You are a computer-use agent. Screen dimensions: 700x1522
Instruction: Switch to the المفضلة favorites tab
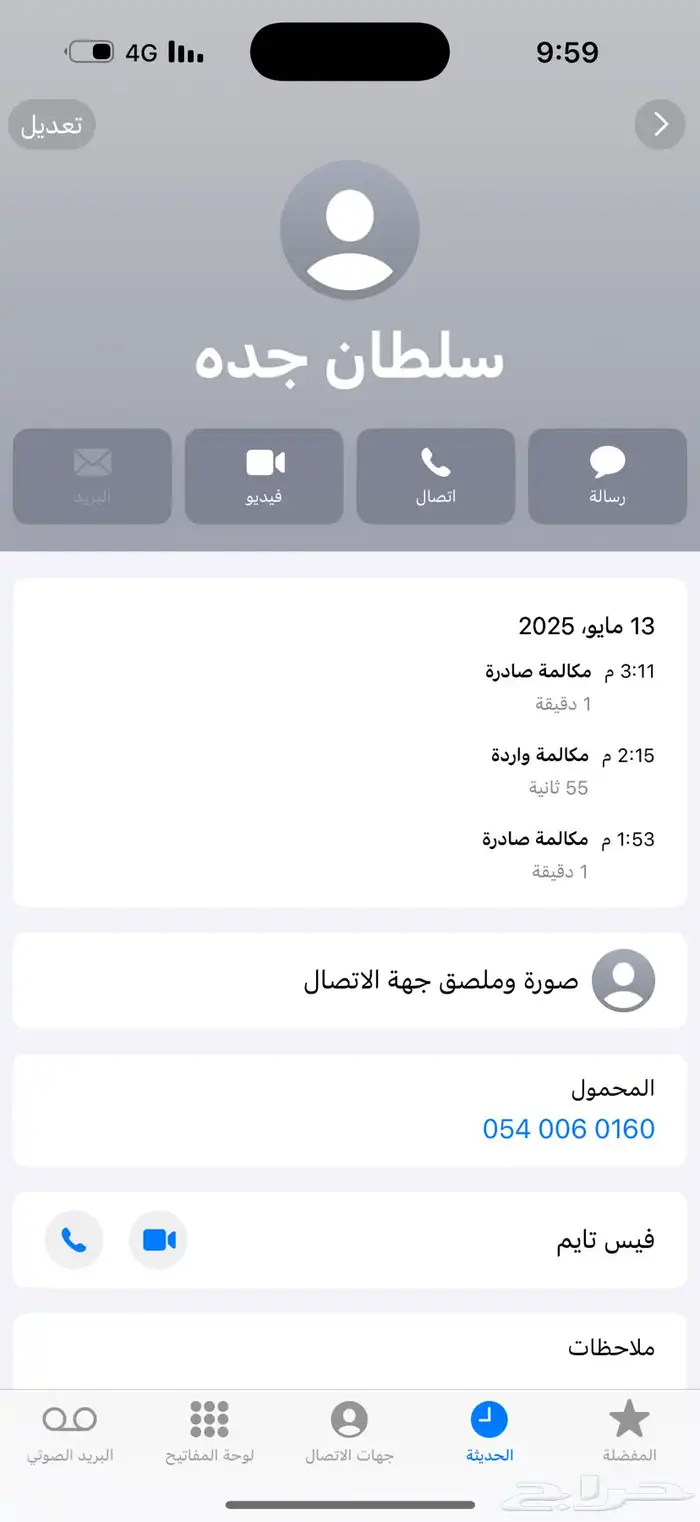[x=629, y=1432]
